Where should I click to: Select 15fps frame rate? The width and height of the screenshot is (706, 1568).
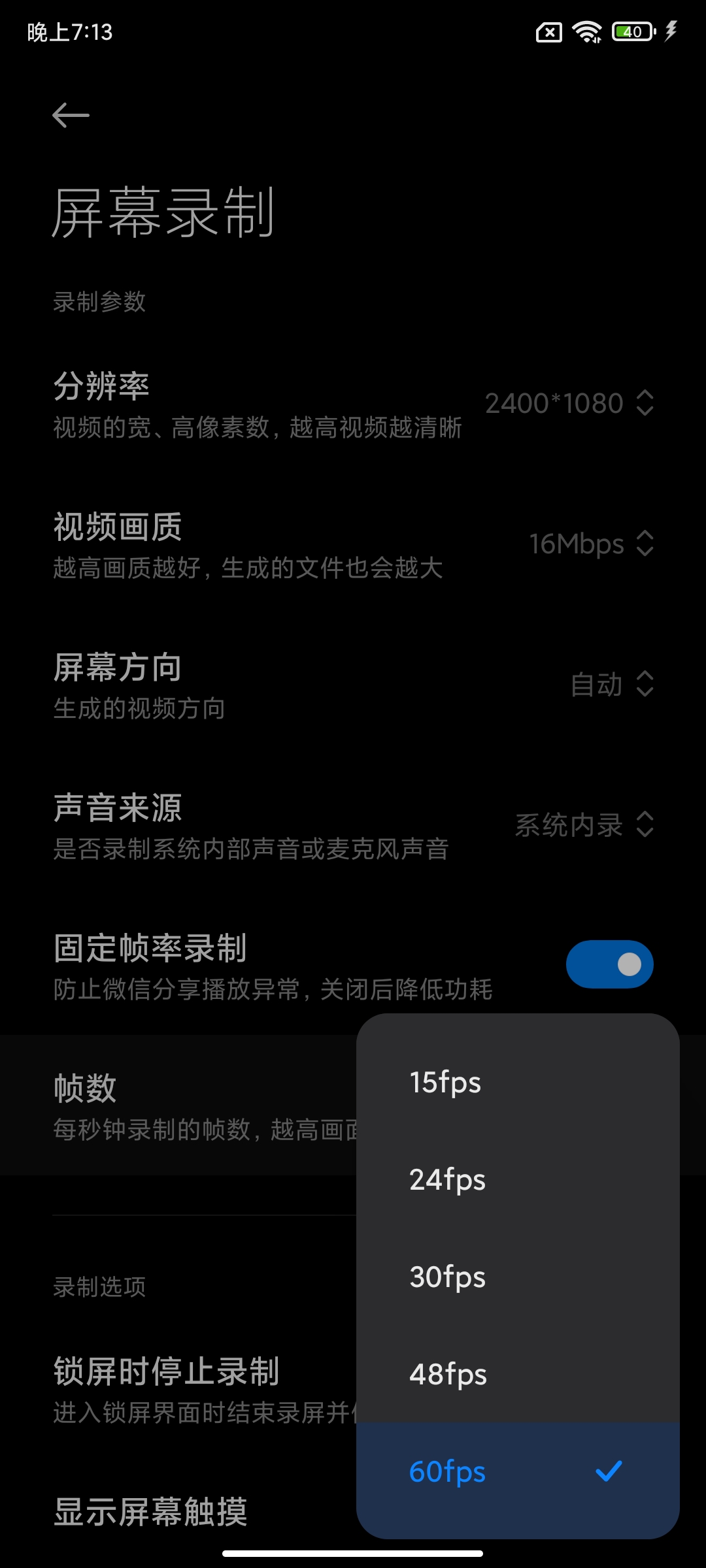pos(516,1083)
